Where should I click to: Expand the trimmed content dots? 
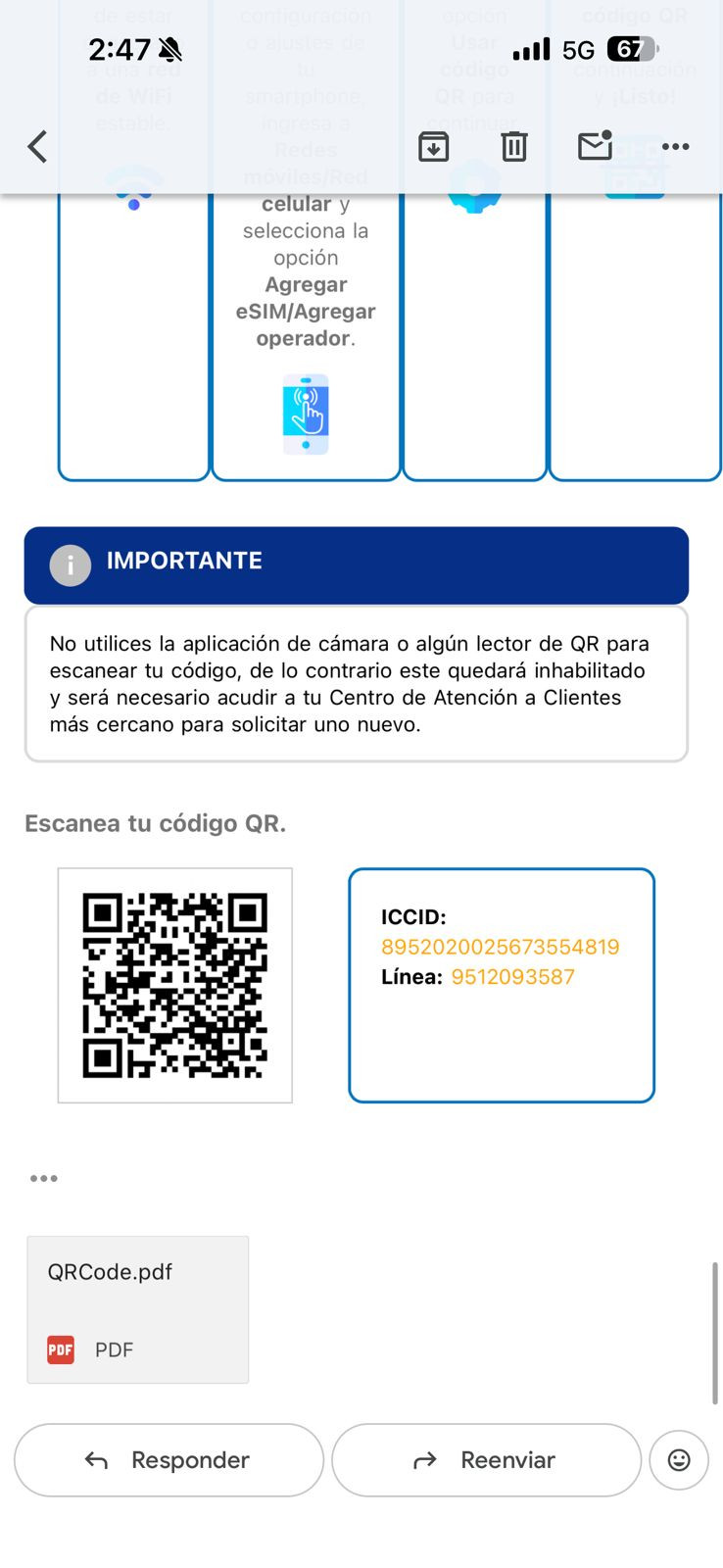click(43, 1178)
